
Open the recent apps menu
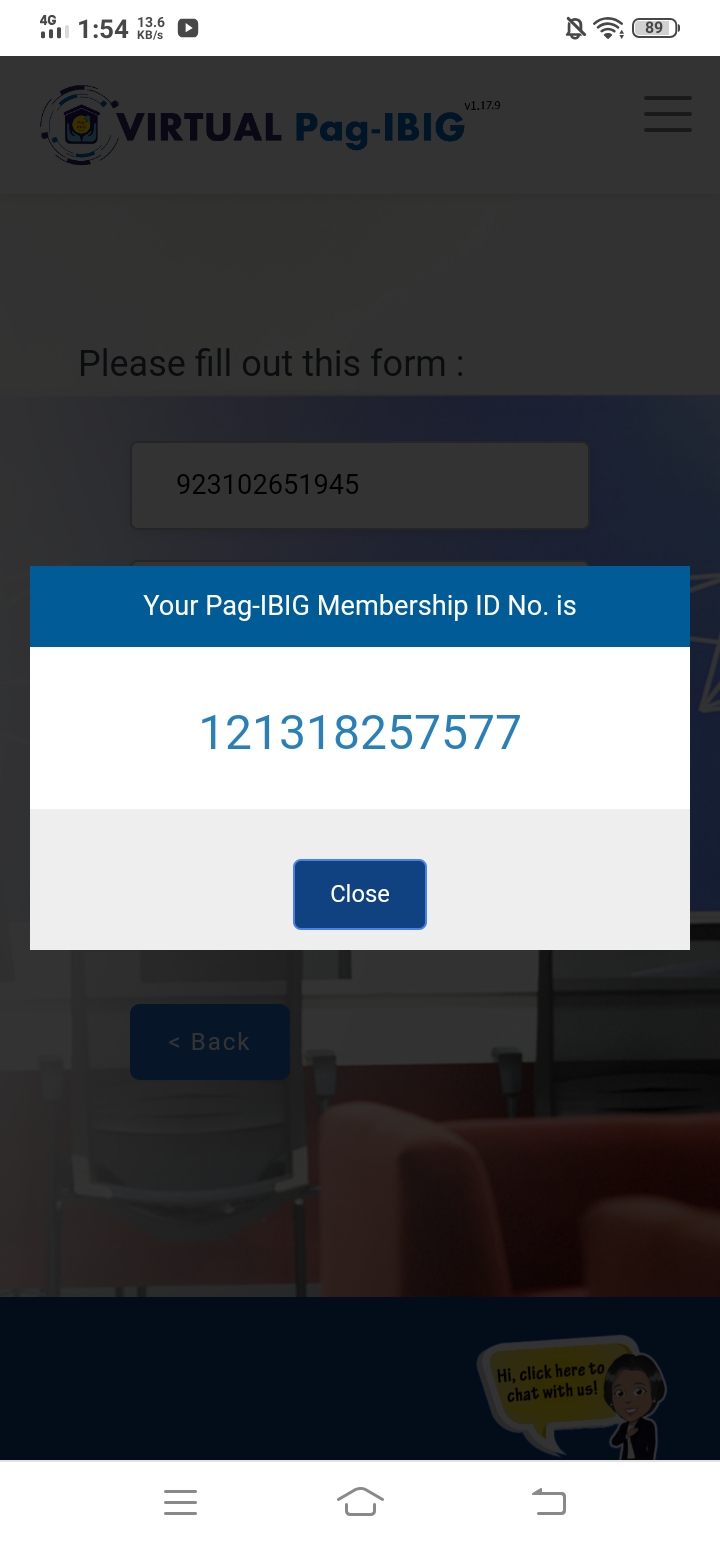180,1502
